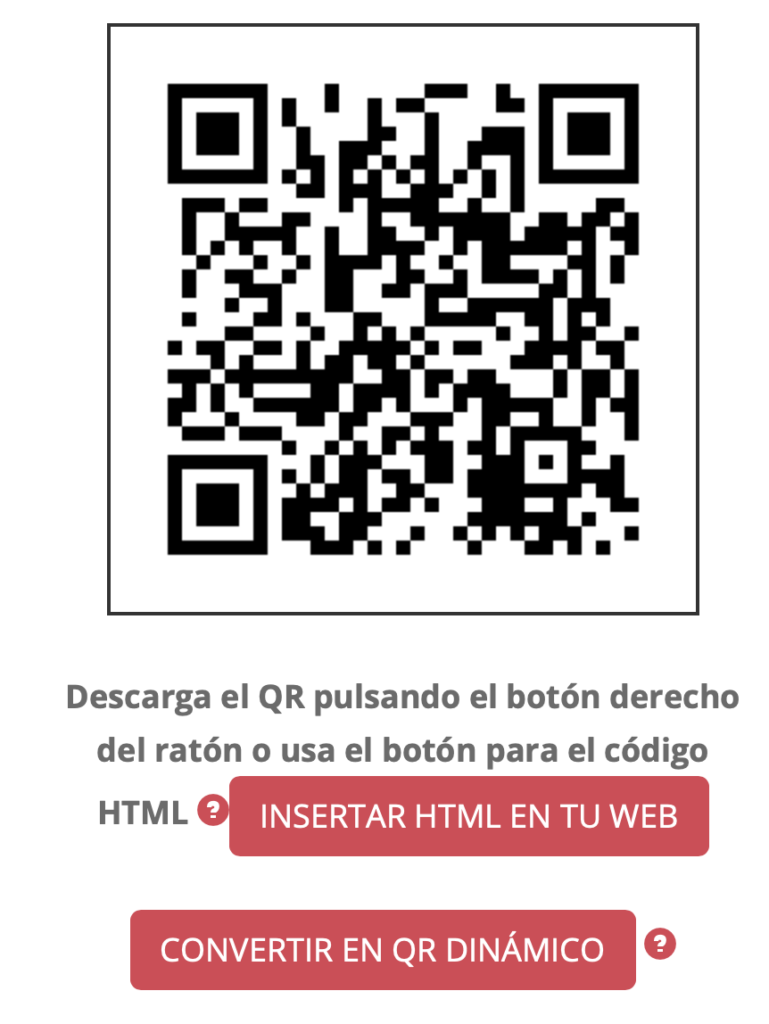
Task: Tap CONVERTIR EN QR DINÁMICO
Action: coord(382,949)
